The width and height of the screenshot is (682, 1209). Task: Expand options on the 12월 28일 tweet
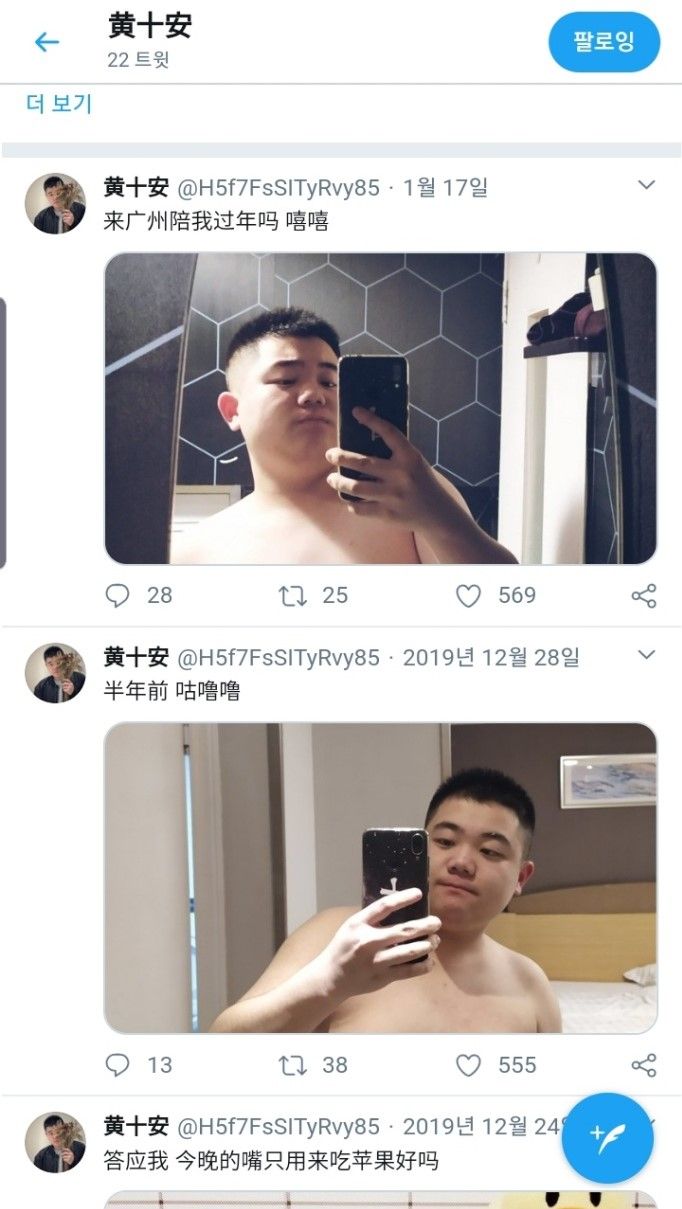point(646,655)
